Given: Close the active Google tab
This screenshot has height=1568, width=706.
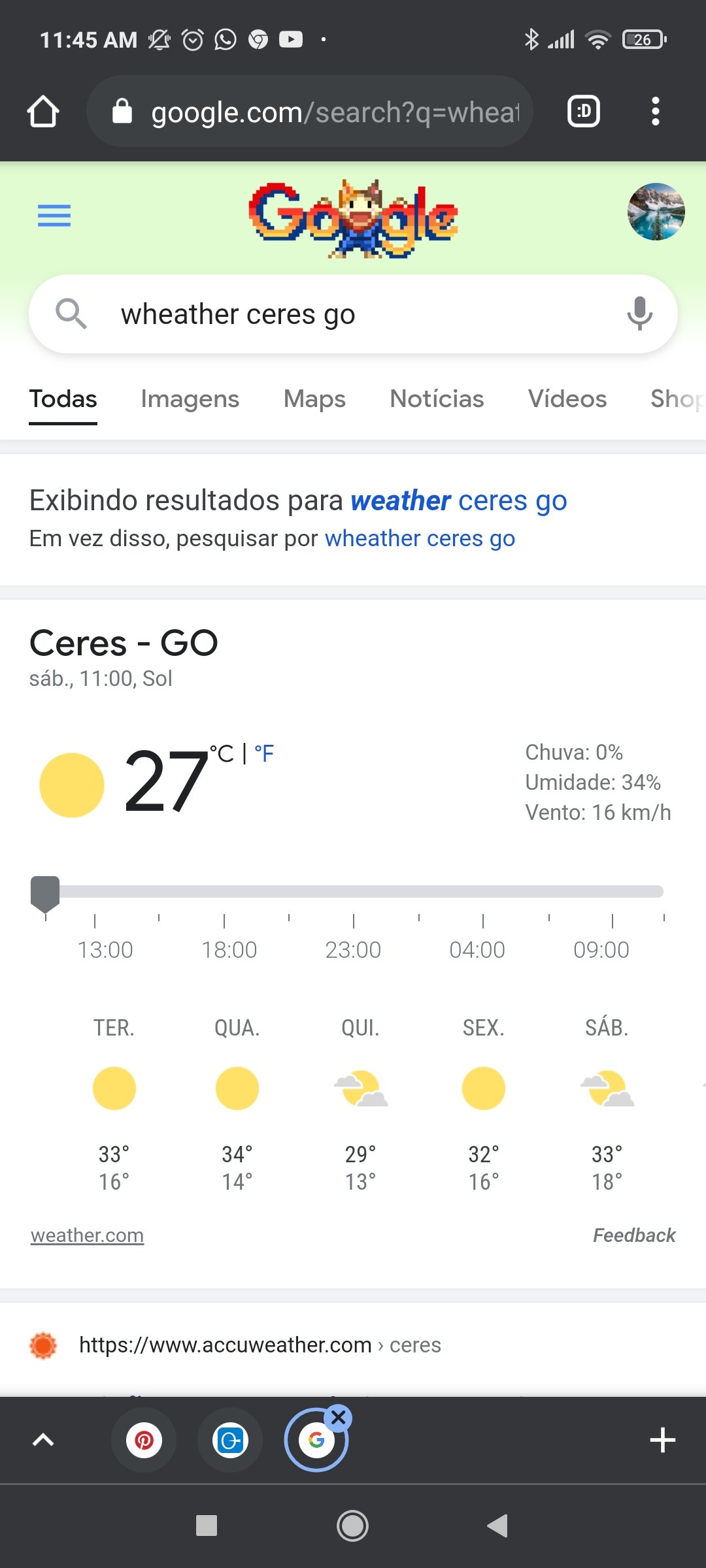Looking at the screenshot, I should tap(339, 1418).
